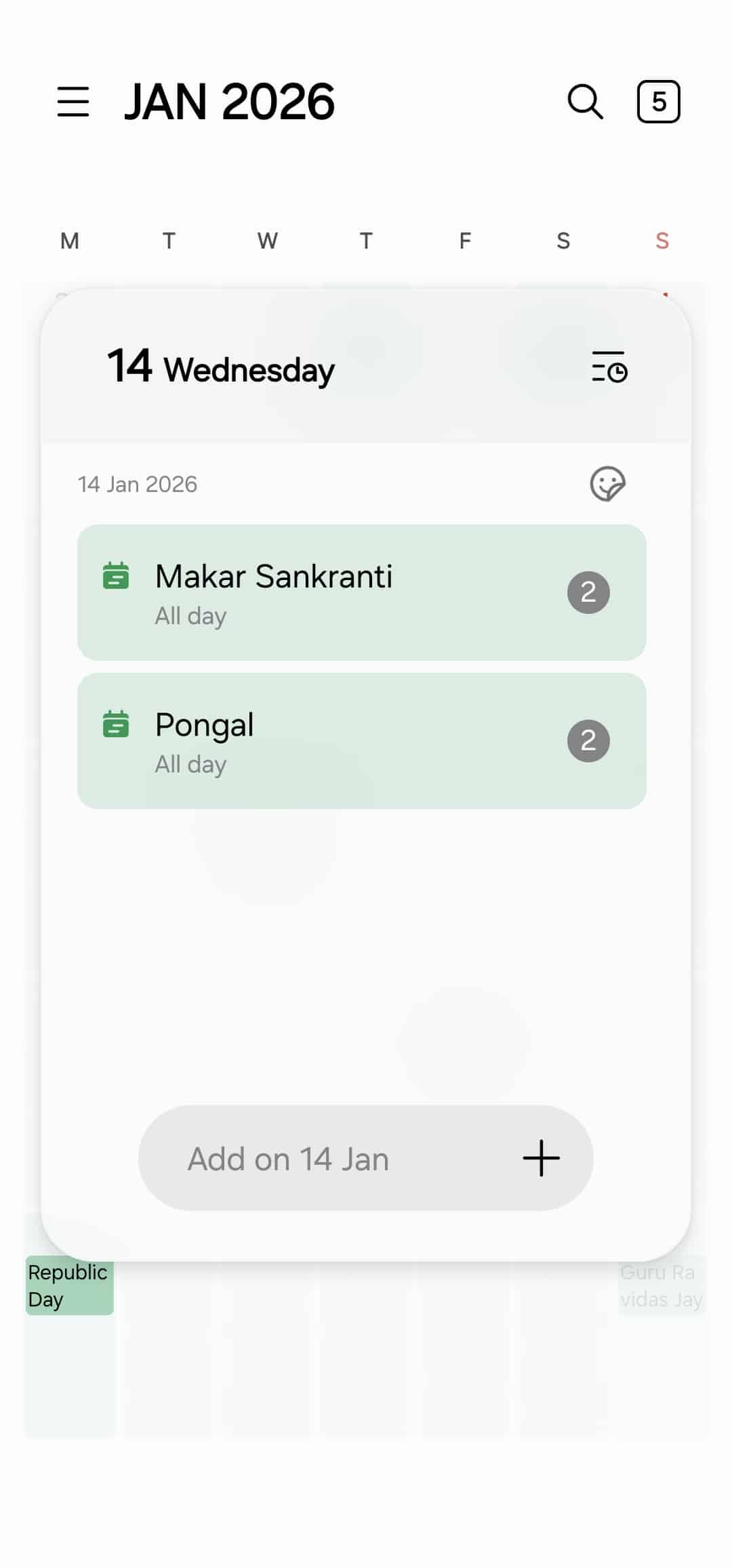Open the Republic Day event on the calendar

[69, 1285]
